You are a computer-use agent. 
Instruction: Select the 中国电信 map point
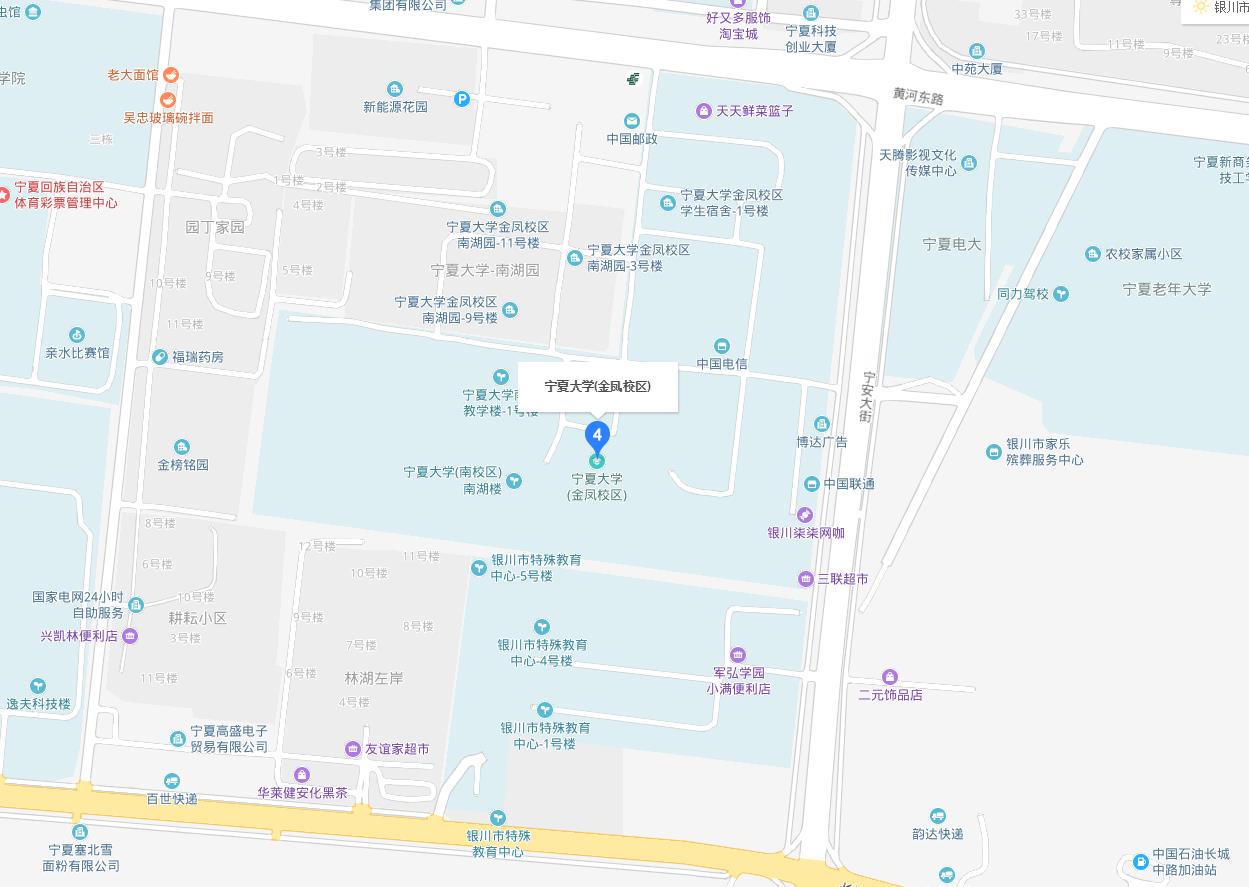722,347
